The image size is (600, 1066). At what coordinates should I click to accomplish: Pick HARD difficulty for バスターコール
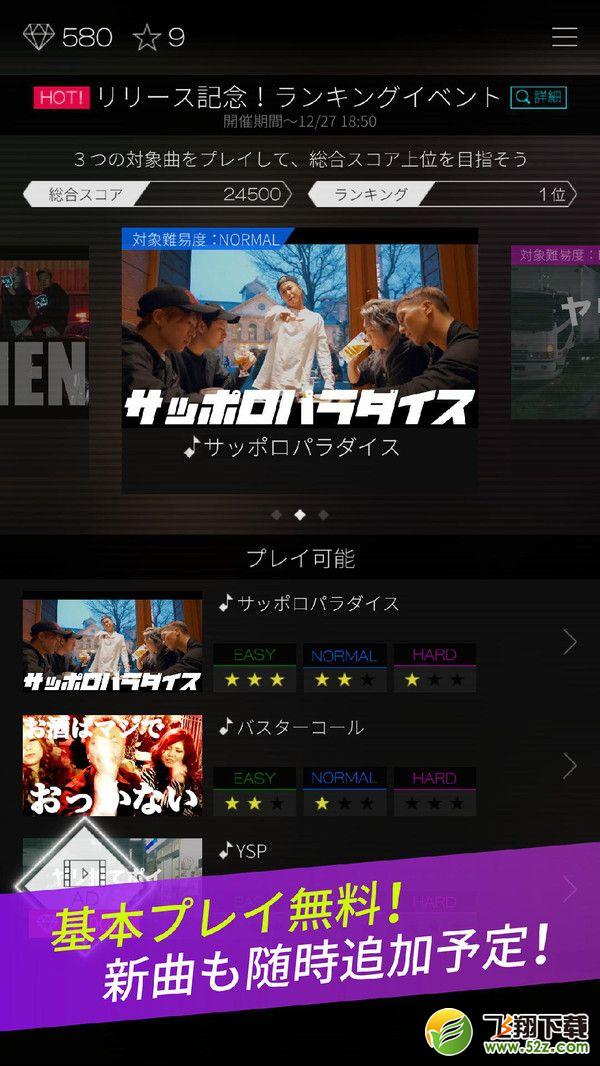pyautogui.click(x=435, y=791)
